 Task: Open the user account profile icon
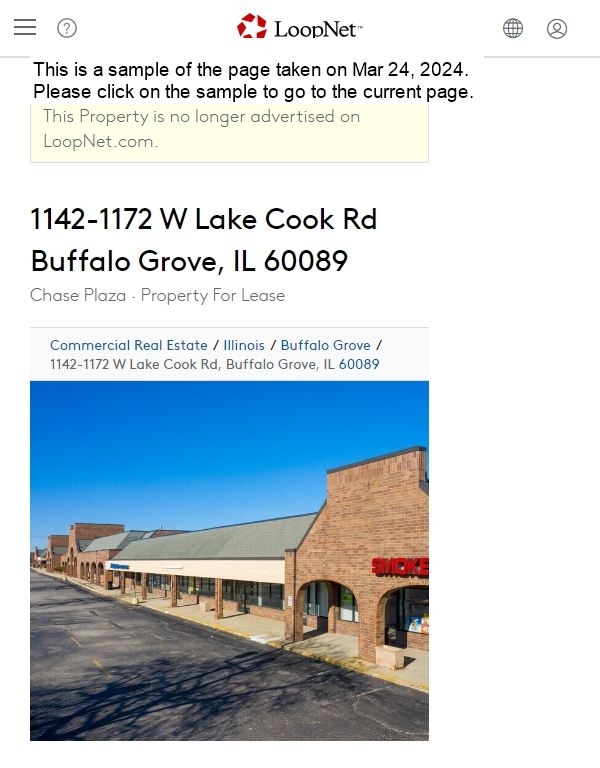coord(557,28)
